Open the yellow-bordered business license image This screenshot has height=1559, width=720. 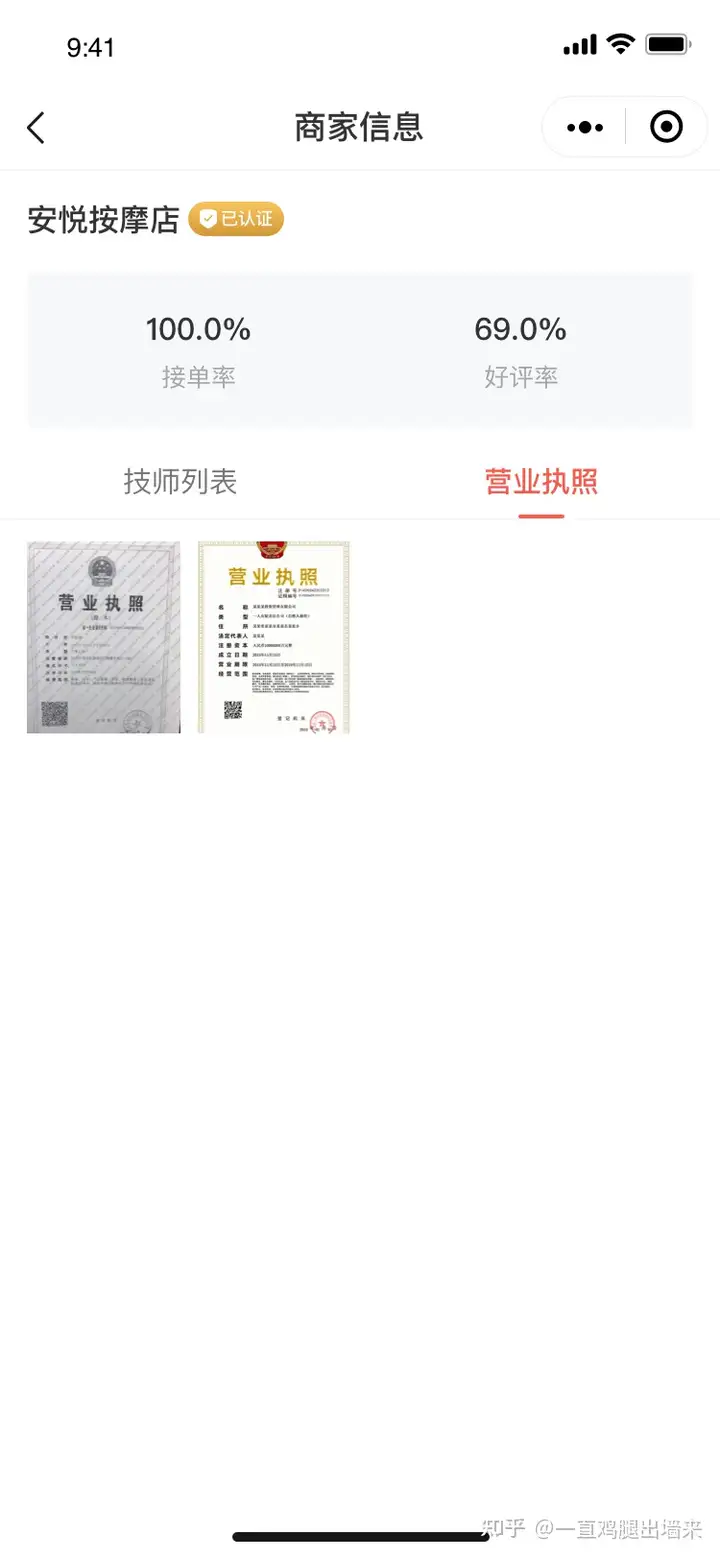click(274, 637)
